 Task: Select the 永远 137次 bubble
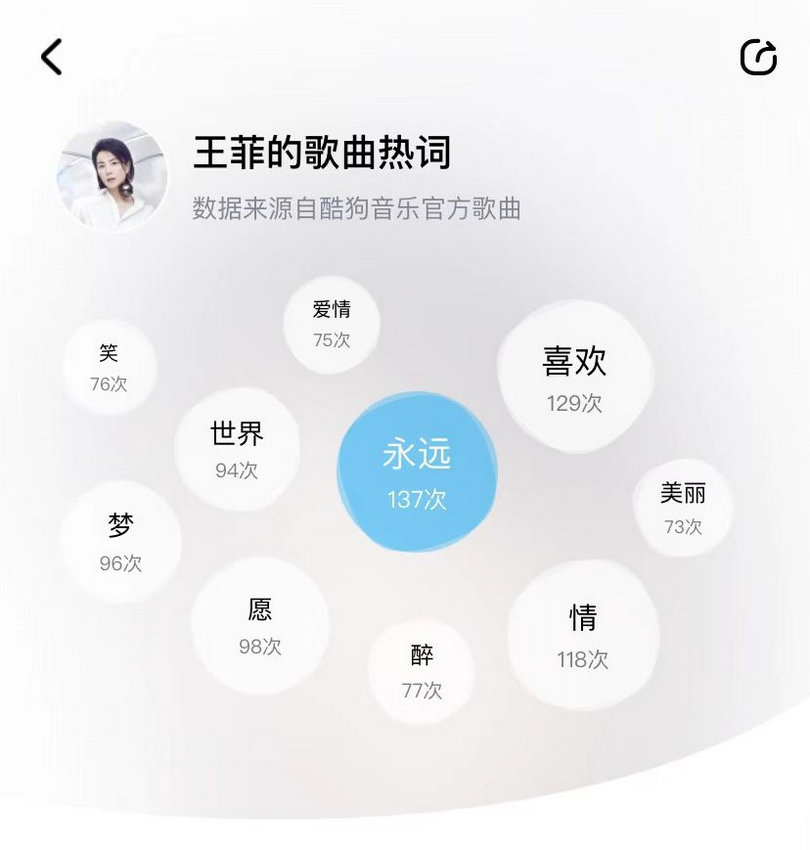tap(416, 472)
